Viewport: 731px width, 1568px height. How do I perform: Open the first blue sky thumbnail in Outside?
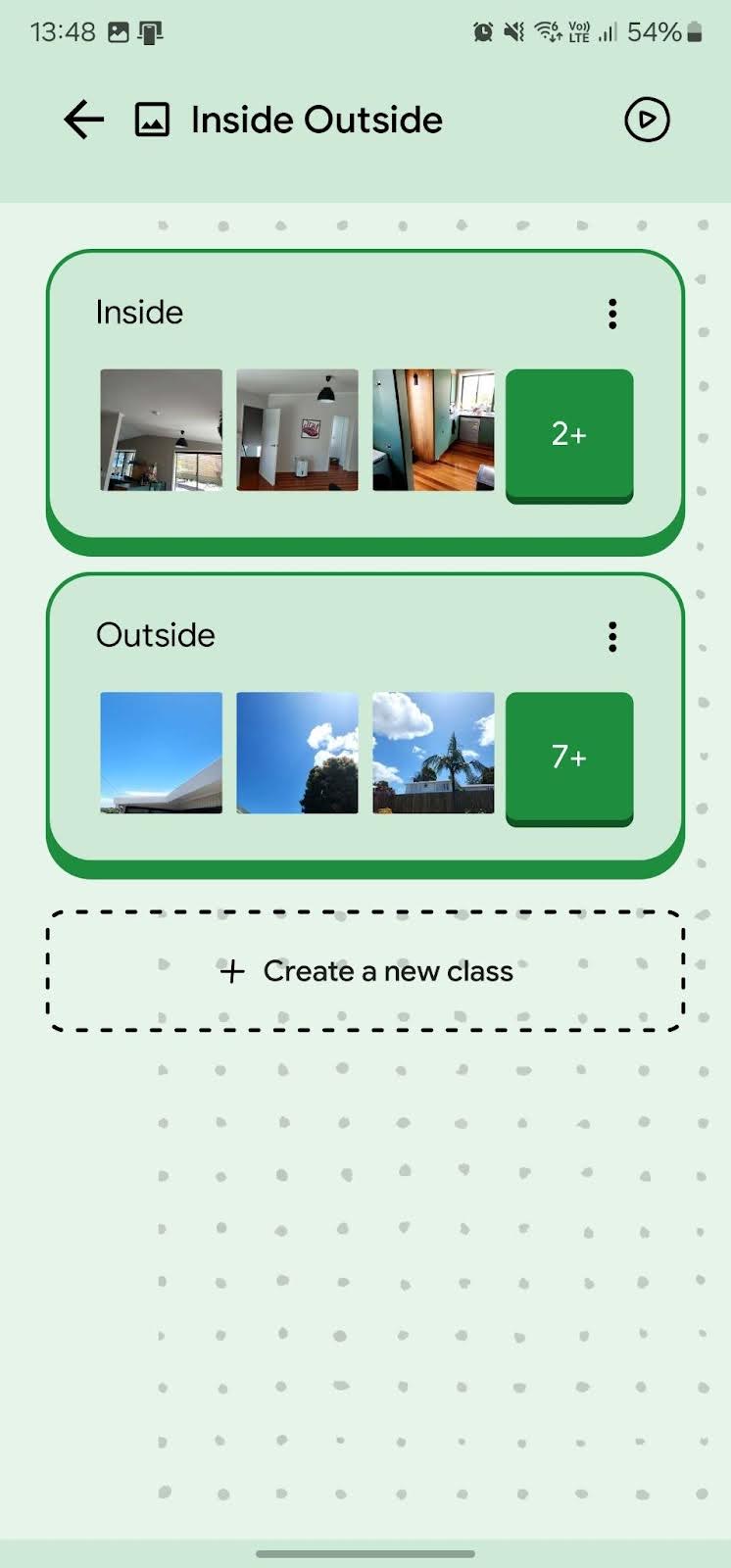tap(161, 753)
